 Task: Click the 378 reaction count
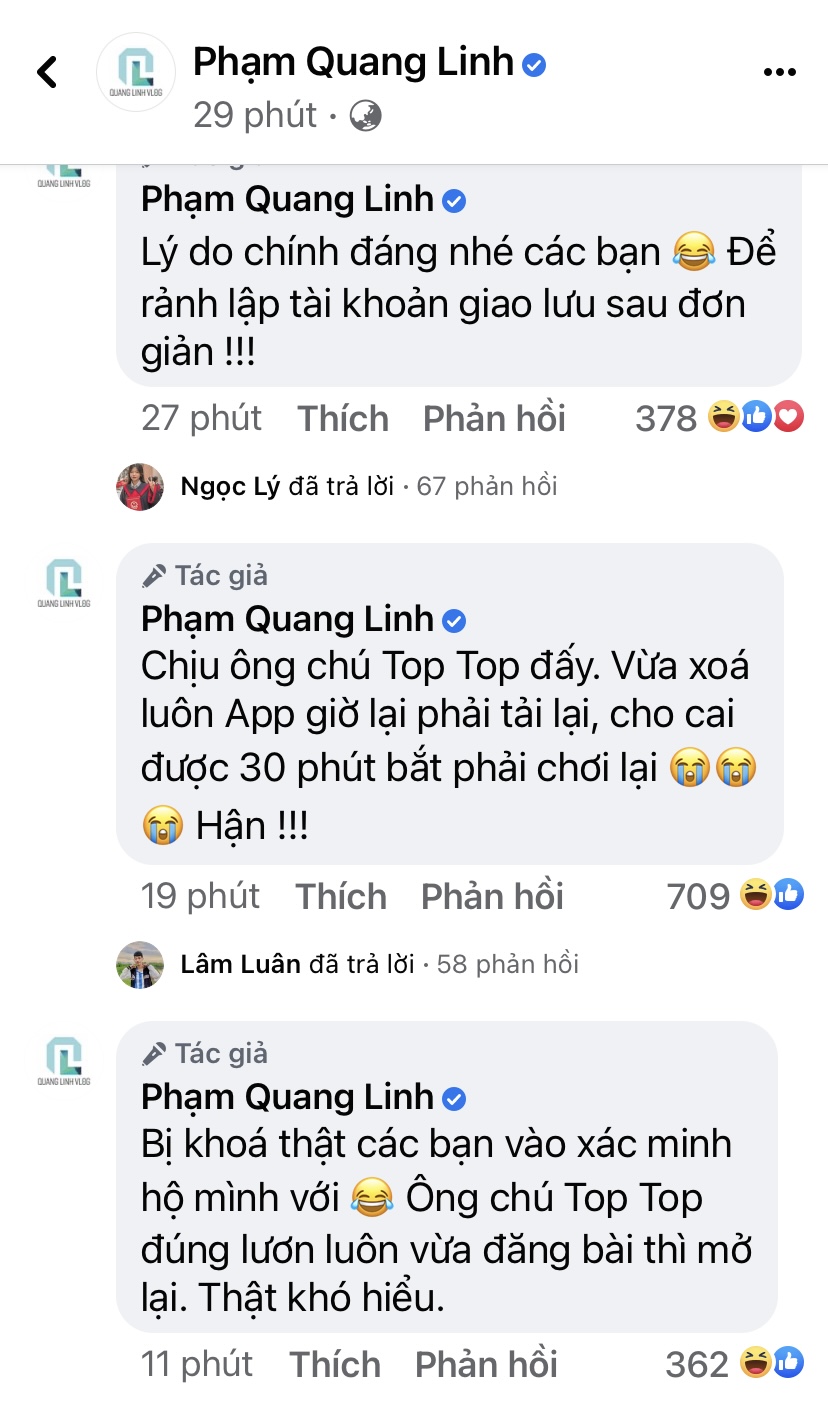tap(665, 416)
